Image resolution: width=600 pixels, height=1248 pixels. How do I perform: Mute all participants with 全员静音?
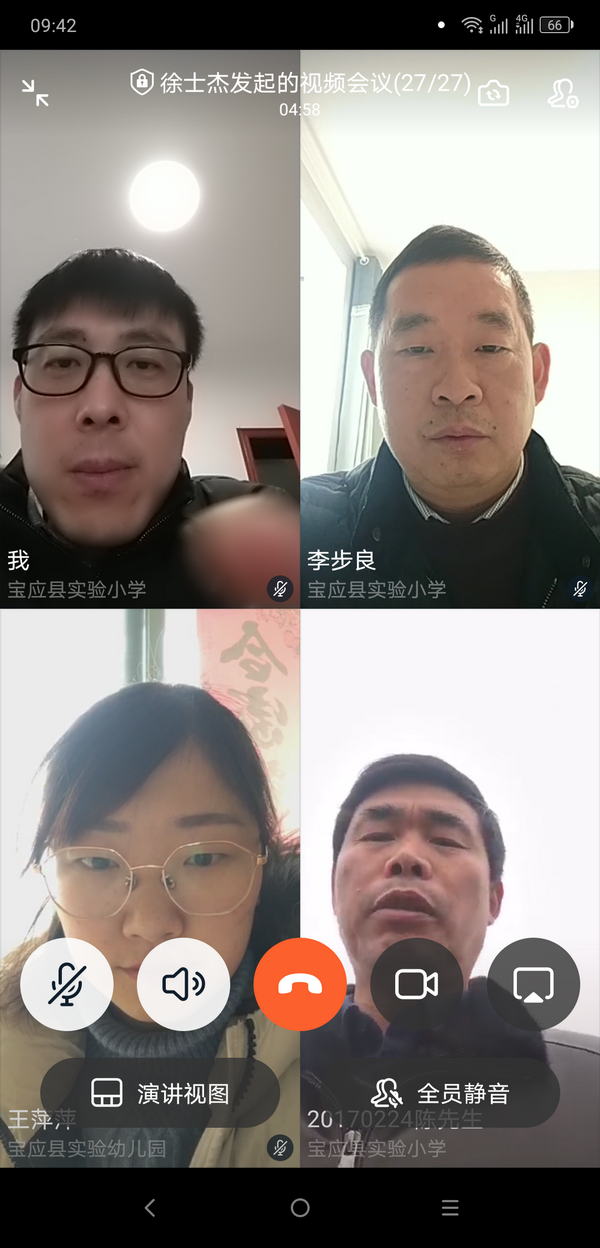click(x=440, y=1093)
